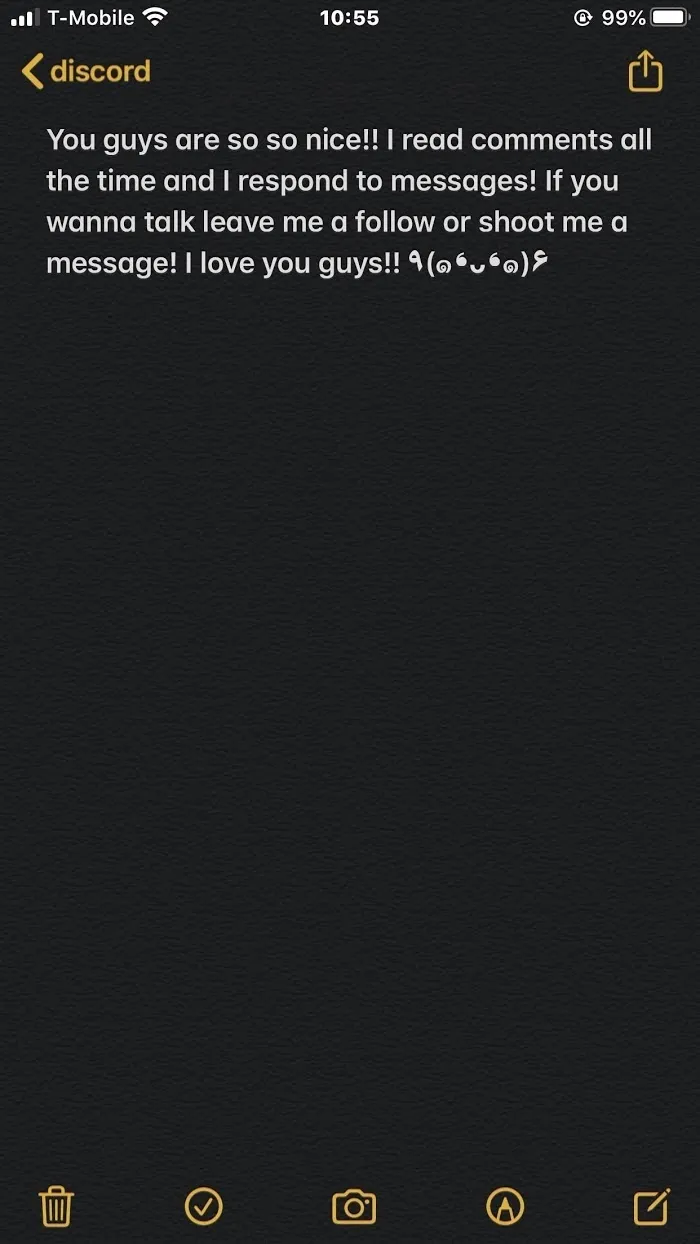Add a checklist to the note

coord(204,1207)
